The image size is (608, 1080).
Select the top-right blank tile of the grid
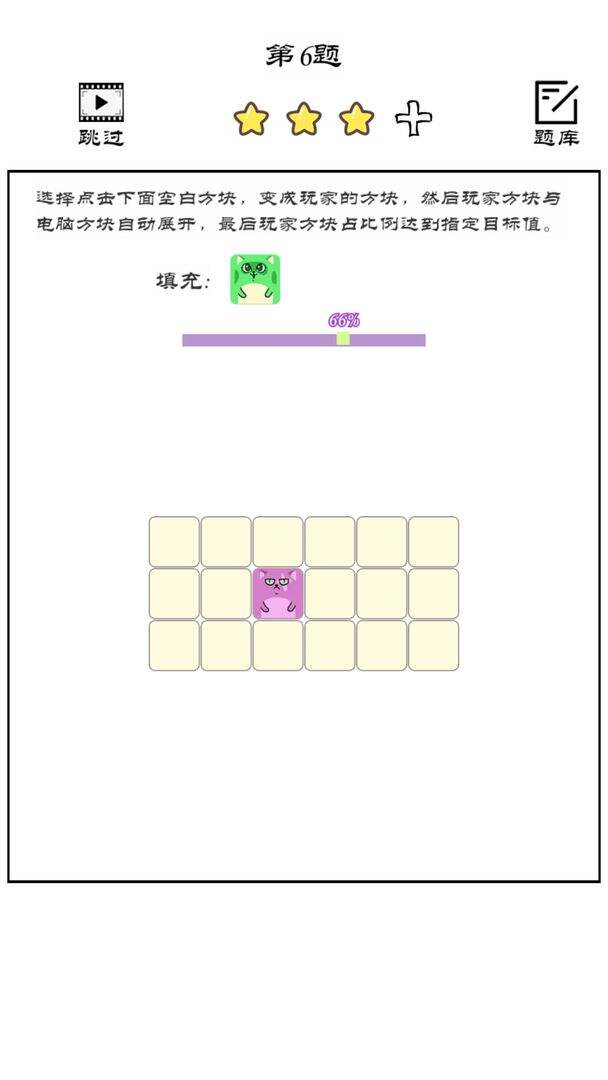[434, 542]
